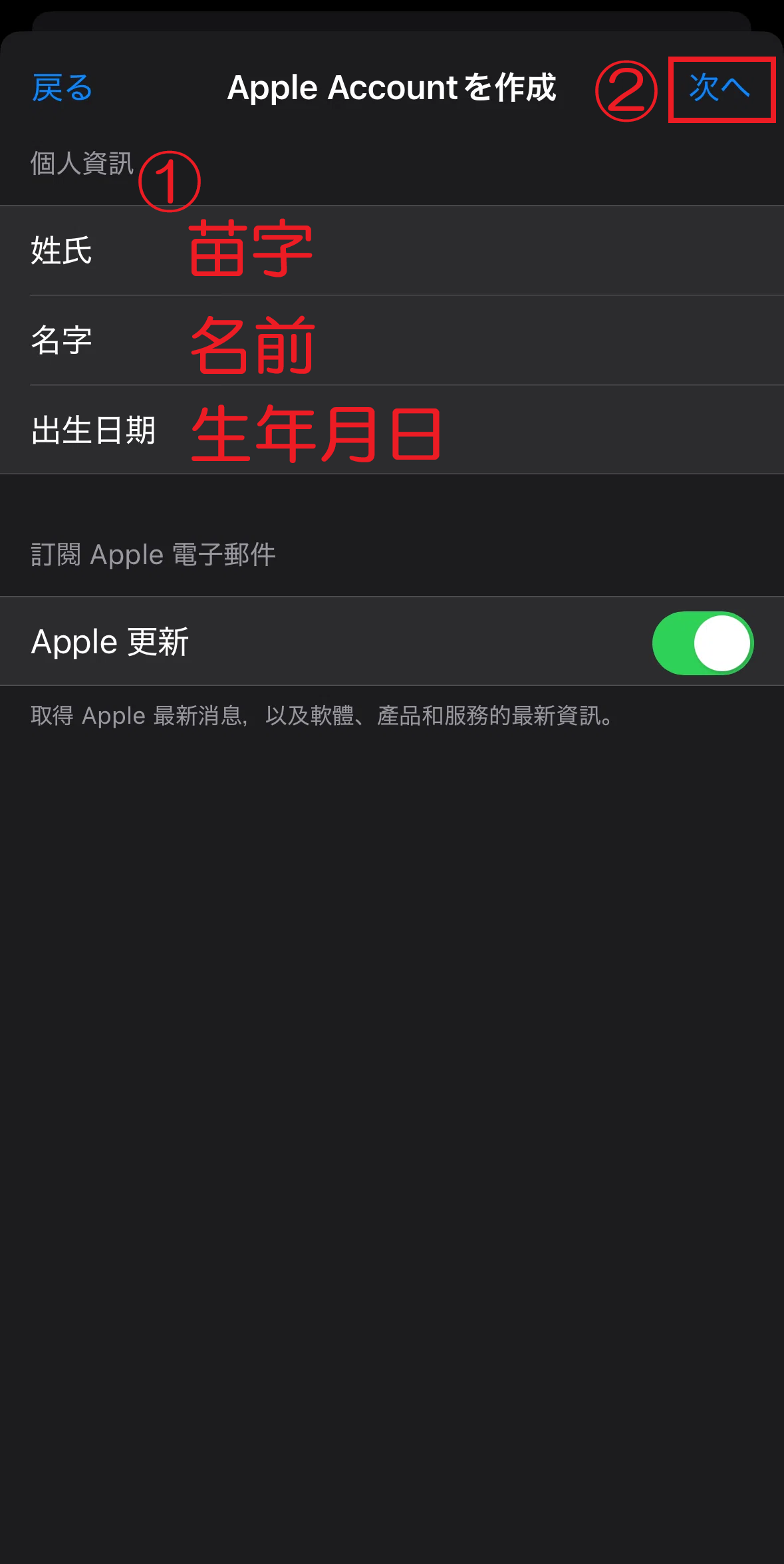Tap 次へ to continue
This screenshot has width=784, height=1564.
[x=719, y=88]
